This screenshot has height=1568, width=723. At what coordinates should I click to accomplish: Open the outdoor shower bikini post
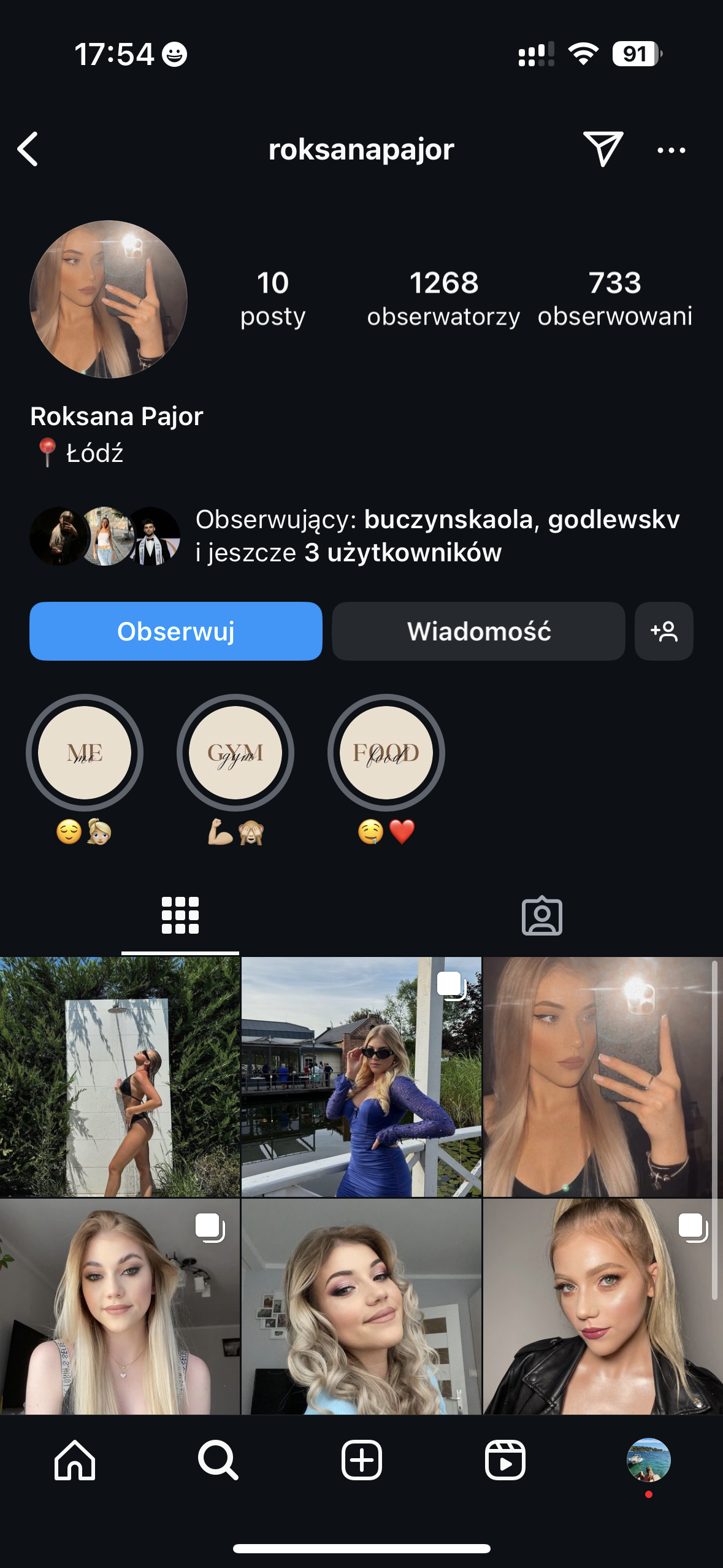120,1077
